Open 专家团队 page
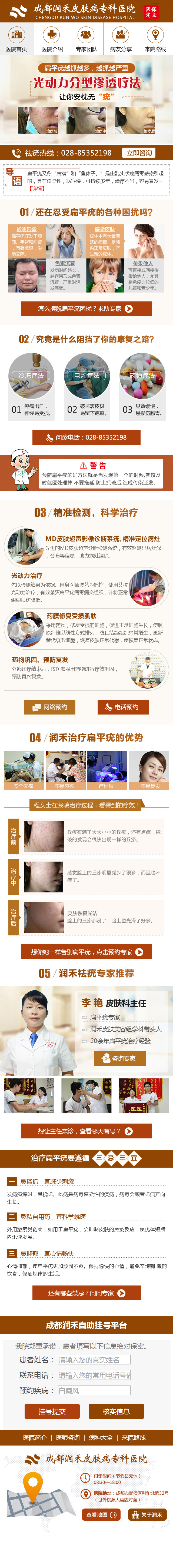 click(x=86, y=40)
